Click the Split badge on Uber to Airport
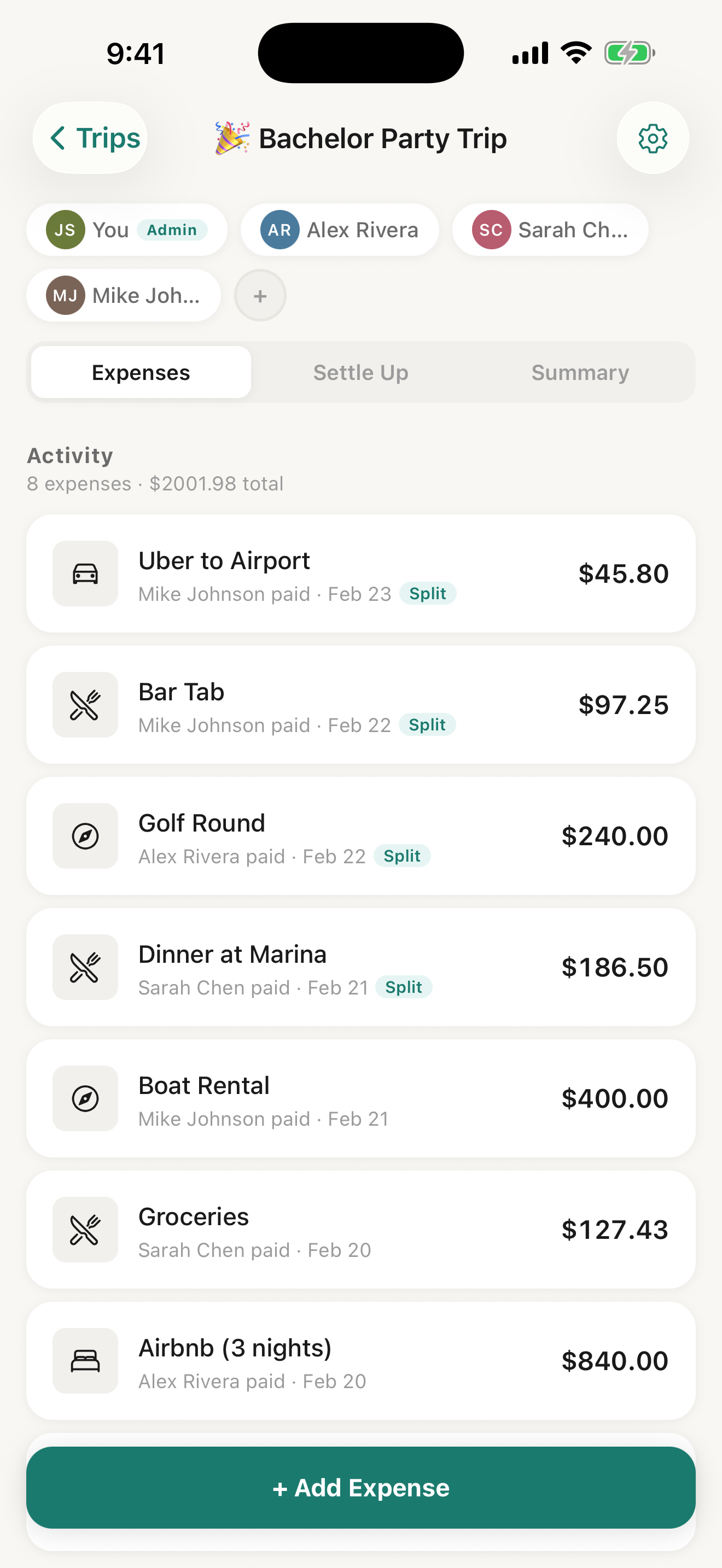 click(428, 593)
